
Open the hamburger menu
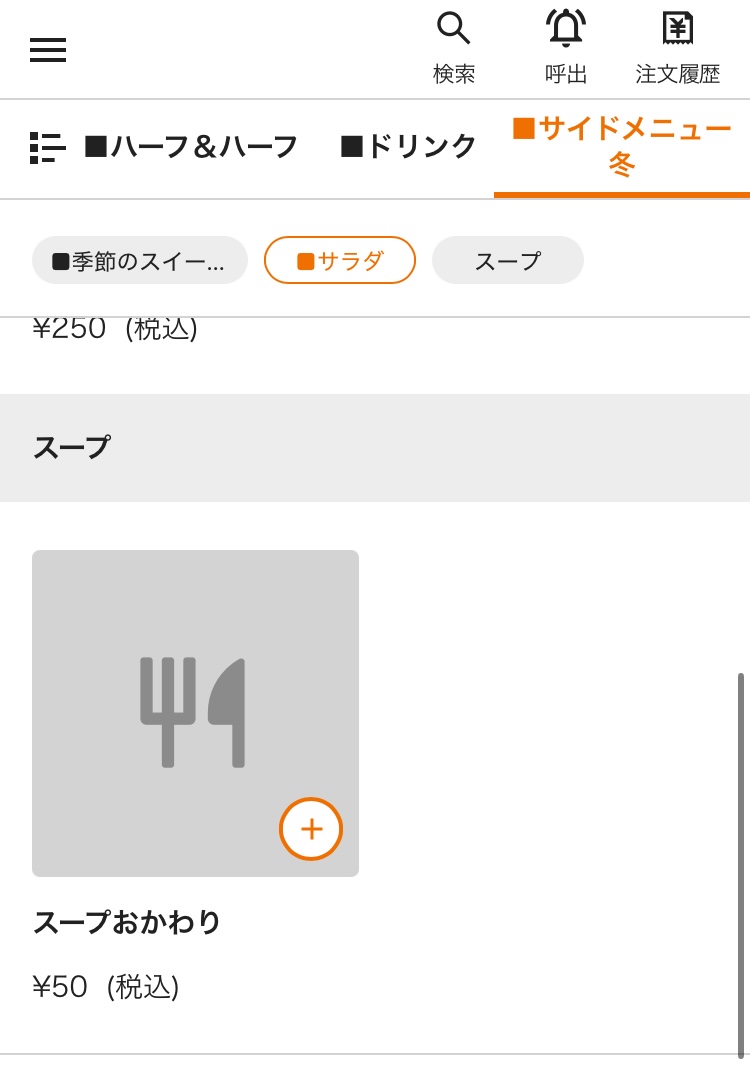click(47, 50)
